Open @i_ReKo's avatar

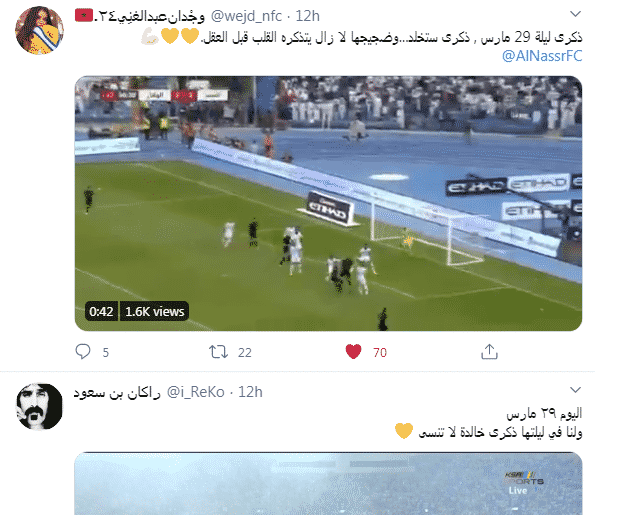coord(38,404)
